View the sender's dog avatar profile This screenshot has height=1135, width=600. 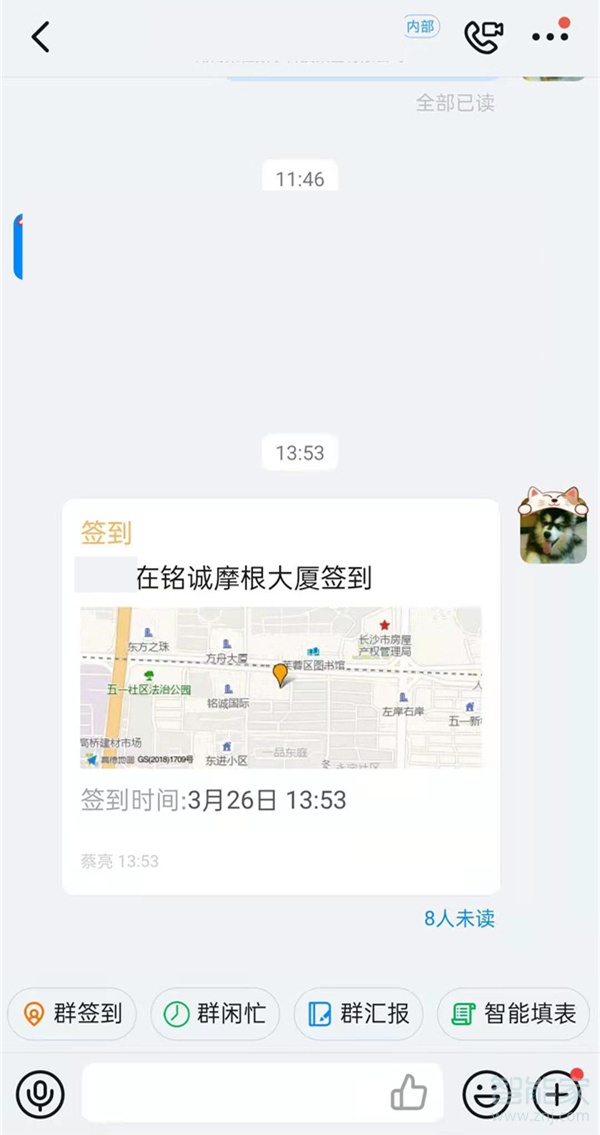pos(552,527)
